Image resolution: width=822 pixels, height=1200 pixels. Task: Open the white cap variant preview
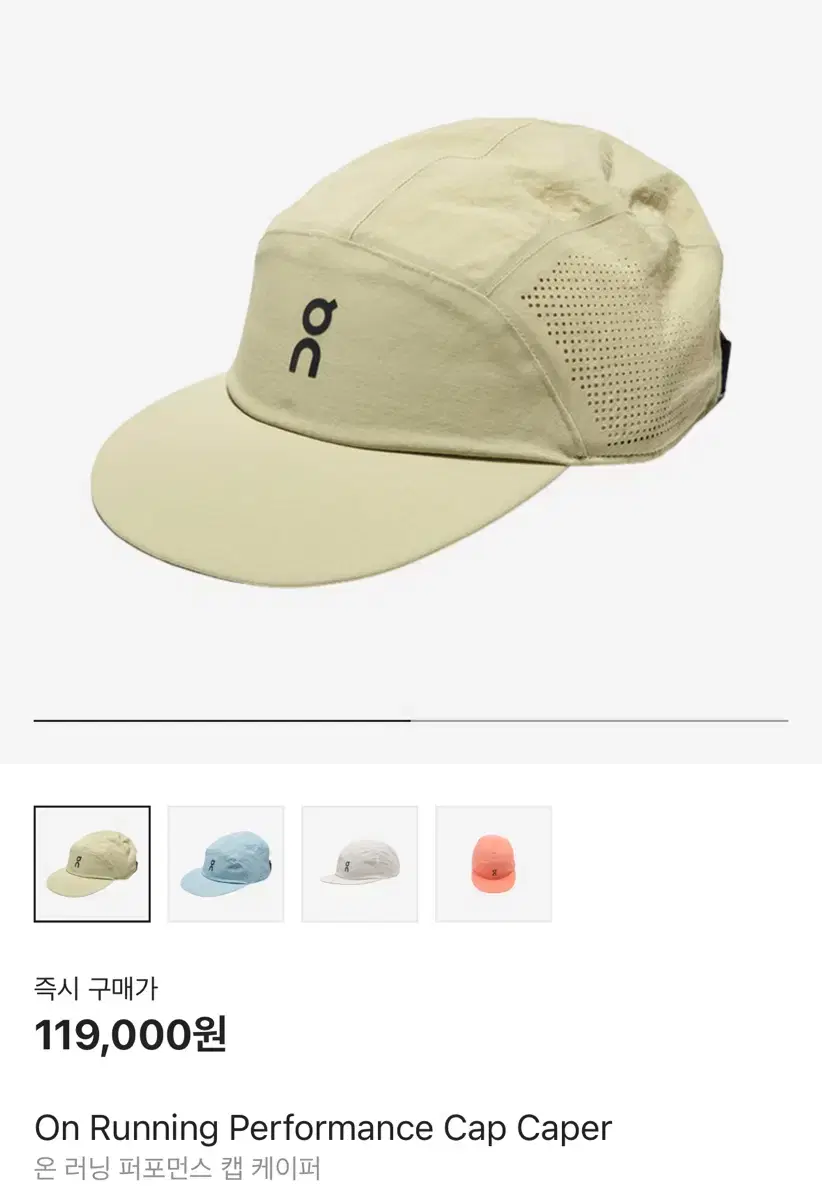(x=361, y=862)
